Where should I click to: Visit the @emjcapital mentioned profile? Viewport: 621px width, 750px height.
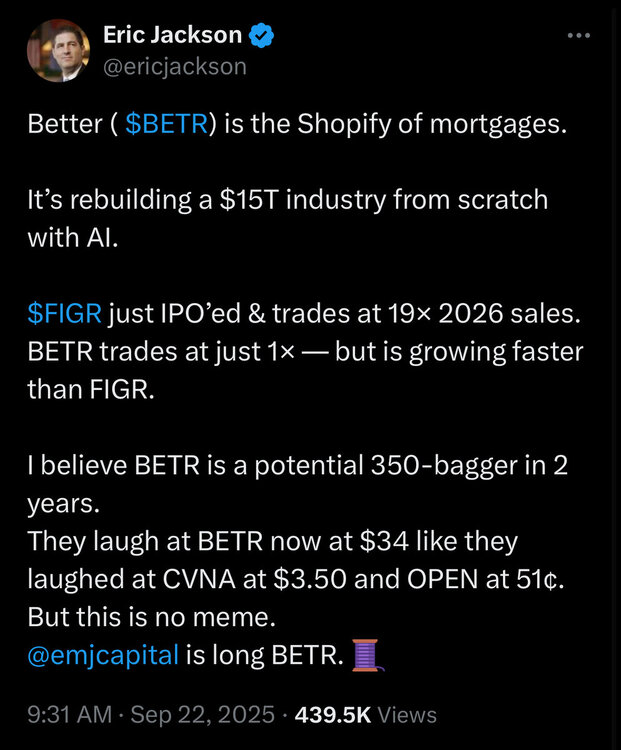(104, 654)
